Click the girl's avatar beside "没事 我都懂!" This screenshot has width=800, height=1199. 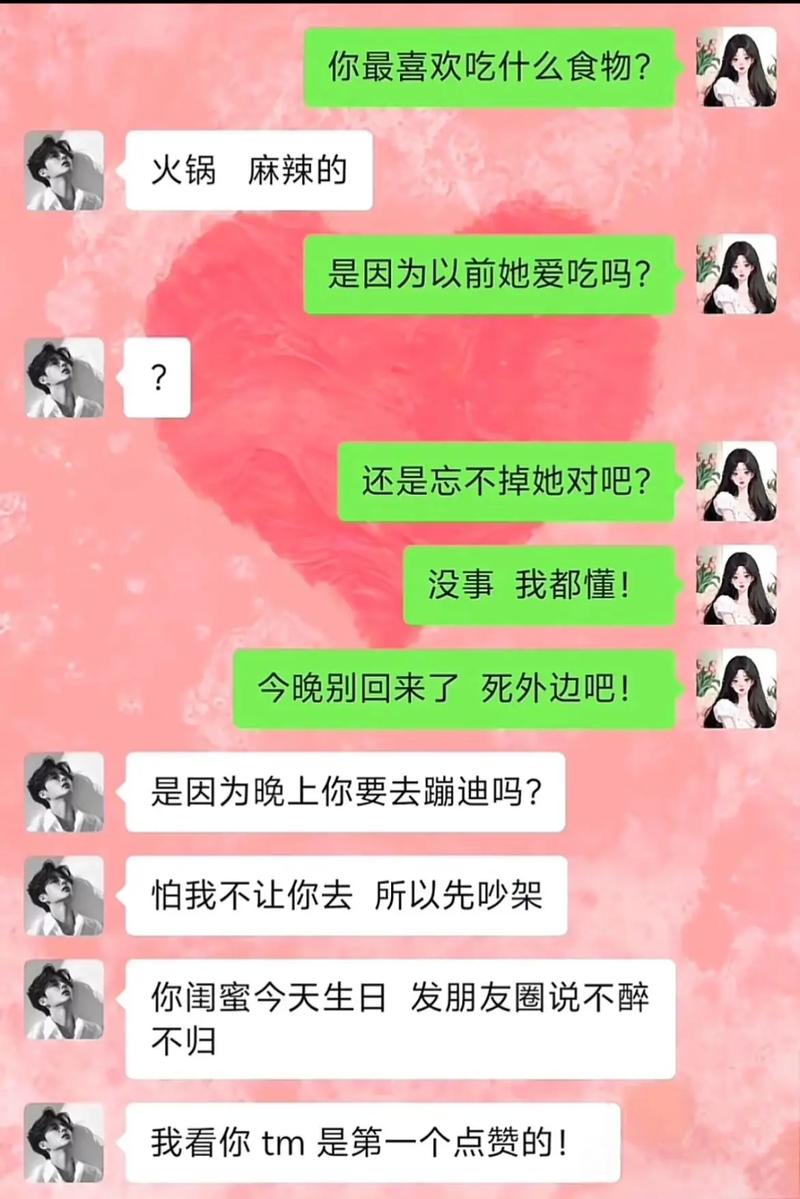[x=737, y=585]
